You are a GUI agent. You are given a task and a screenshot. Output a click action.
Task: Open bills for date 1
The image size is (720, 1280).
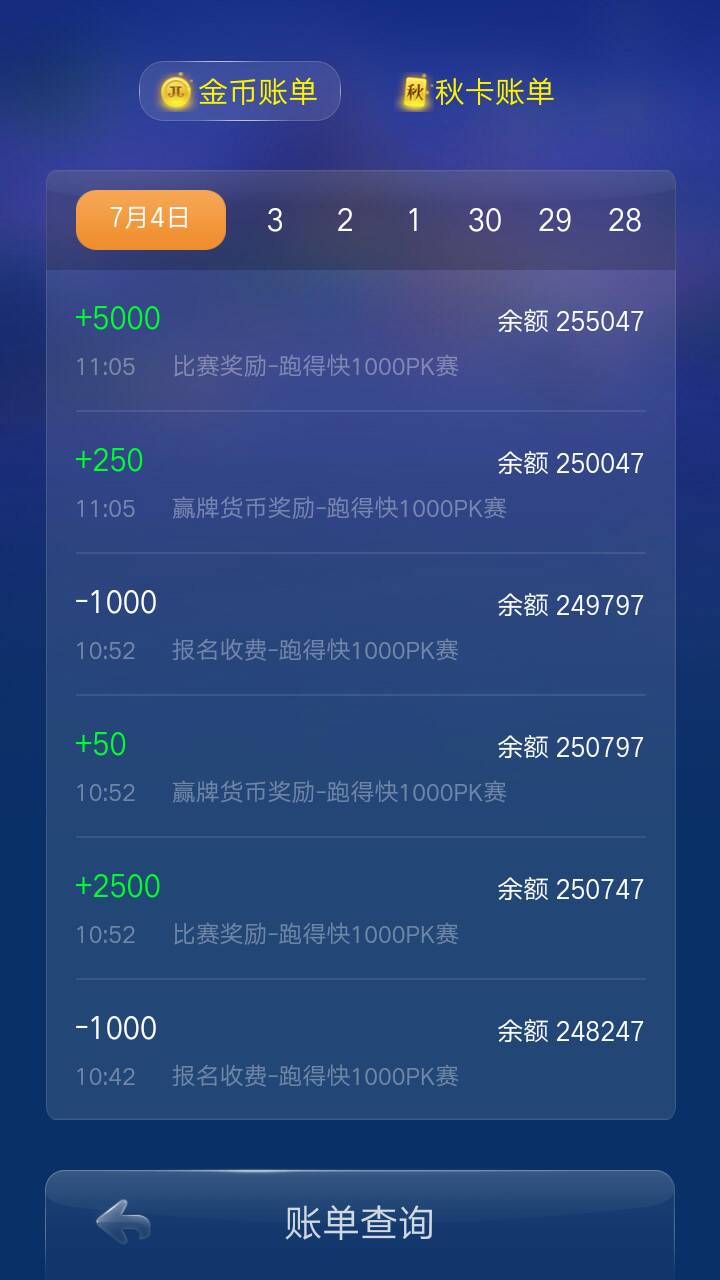click(414, 221)
